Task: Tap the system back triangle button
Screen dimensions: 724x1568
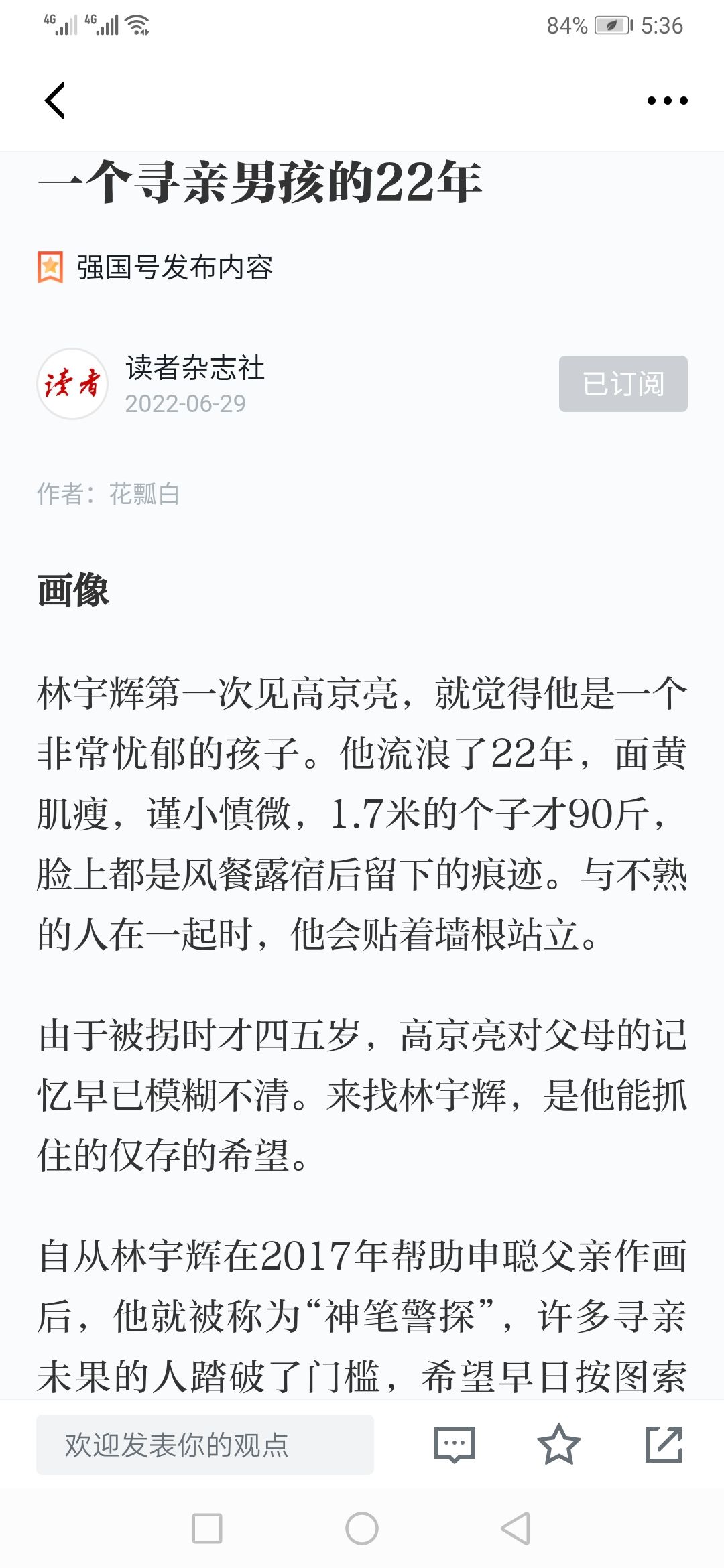Action: pyautogui.click(x=516, y=1528)
